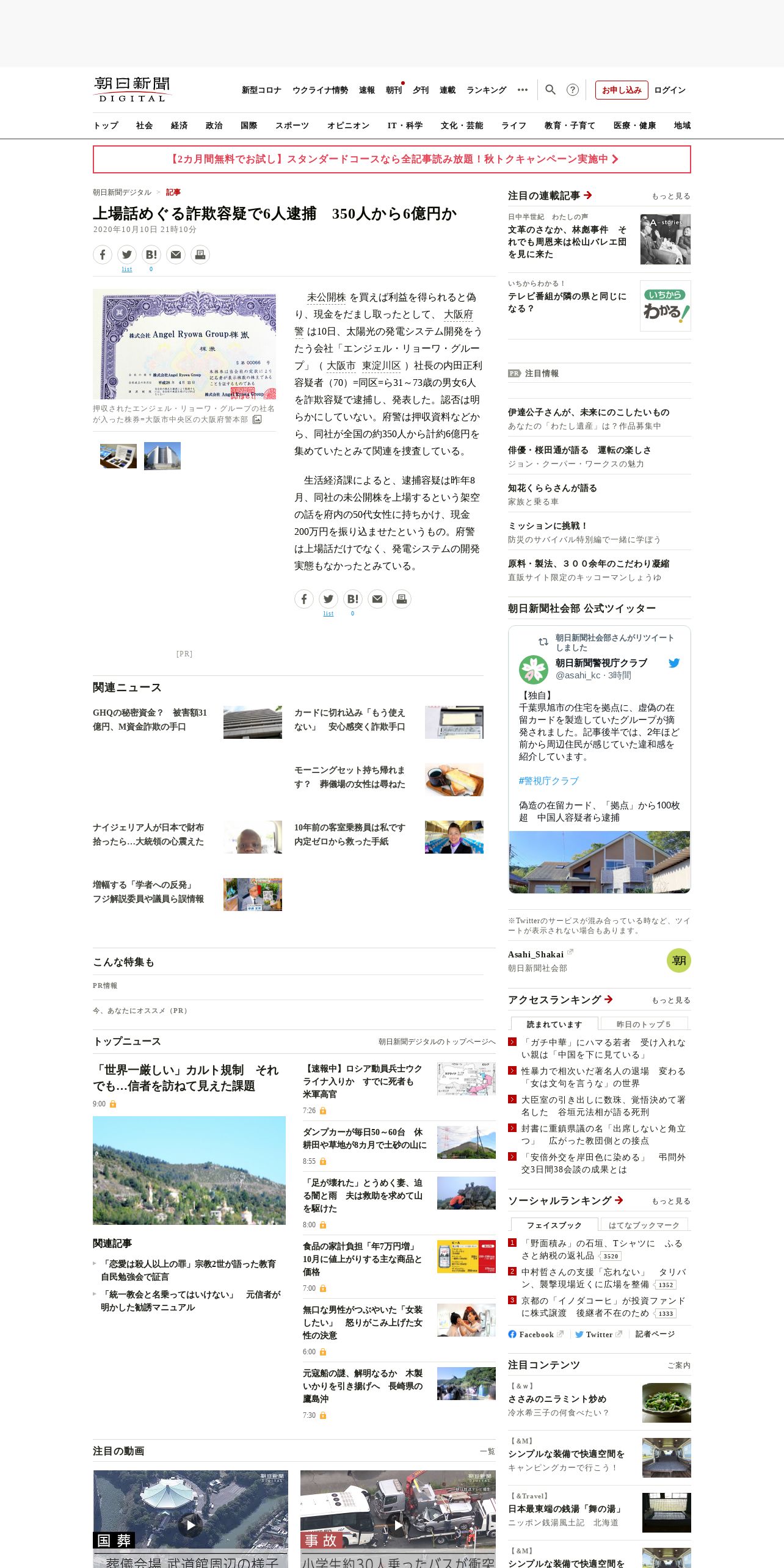The width and height of the screenshot is (784, 1568).
Task: Open the #警視庁クラブ hashtag in tweet
Action: click(548, 781)
